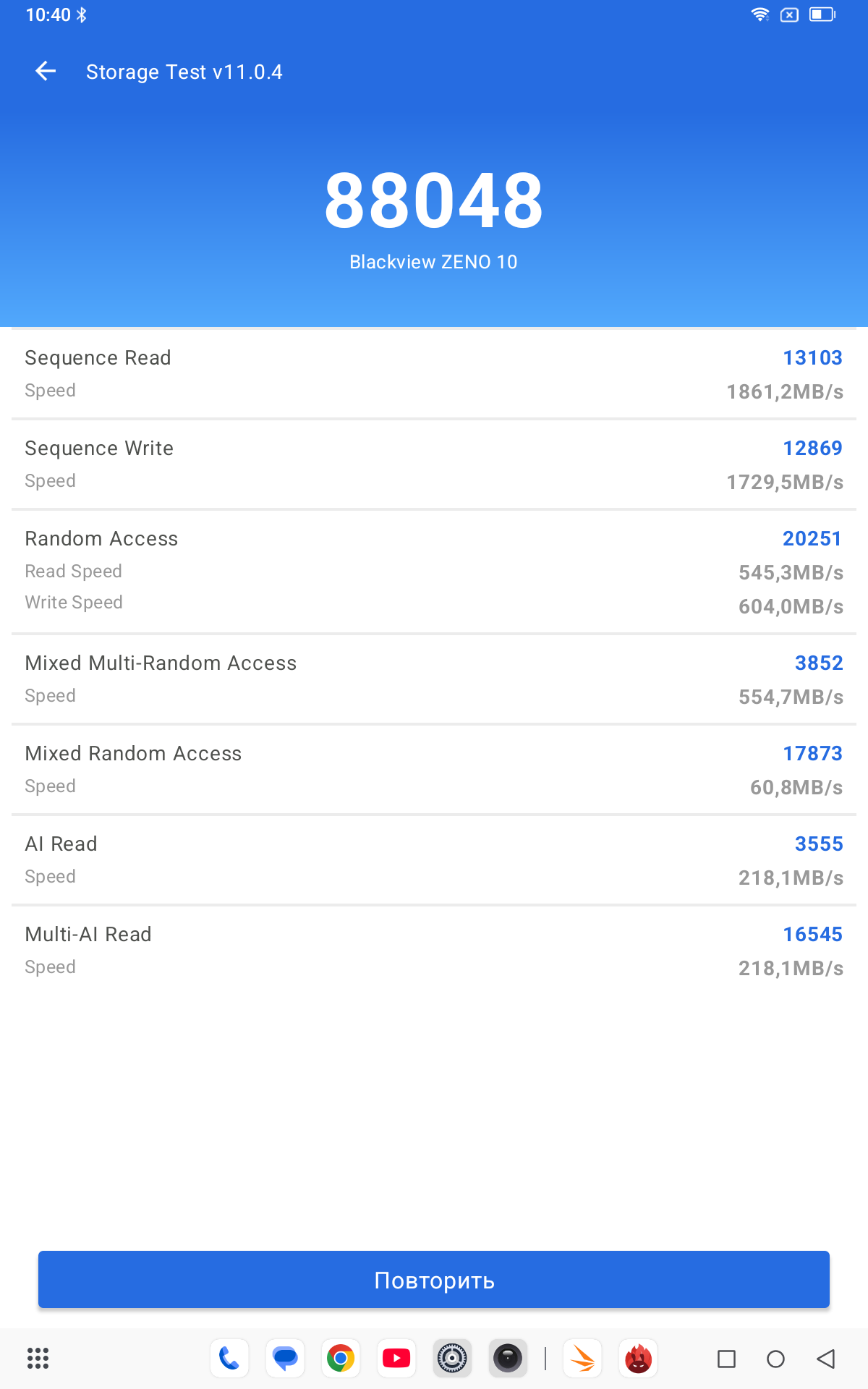Open the app drawer grid
This screenshot has height=1389, width=868.
pyautogui.click(x=38, y=1359)
